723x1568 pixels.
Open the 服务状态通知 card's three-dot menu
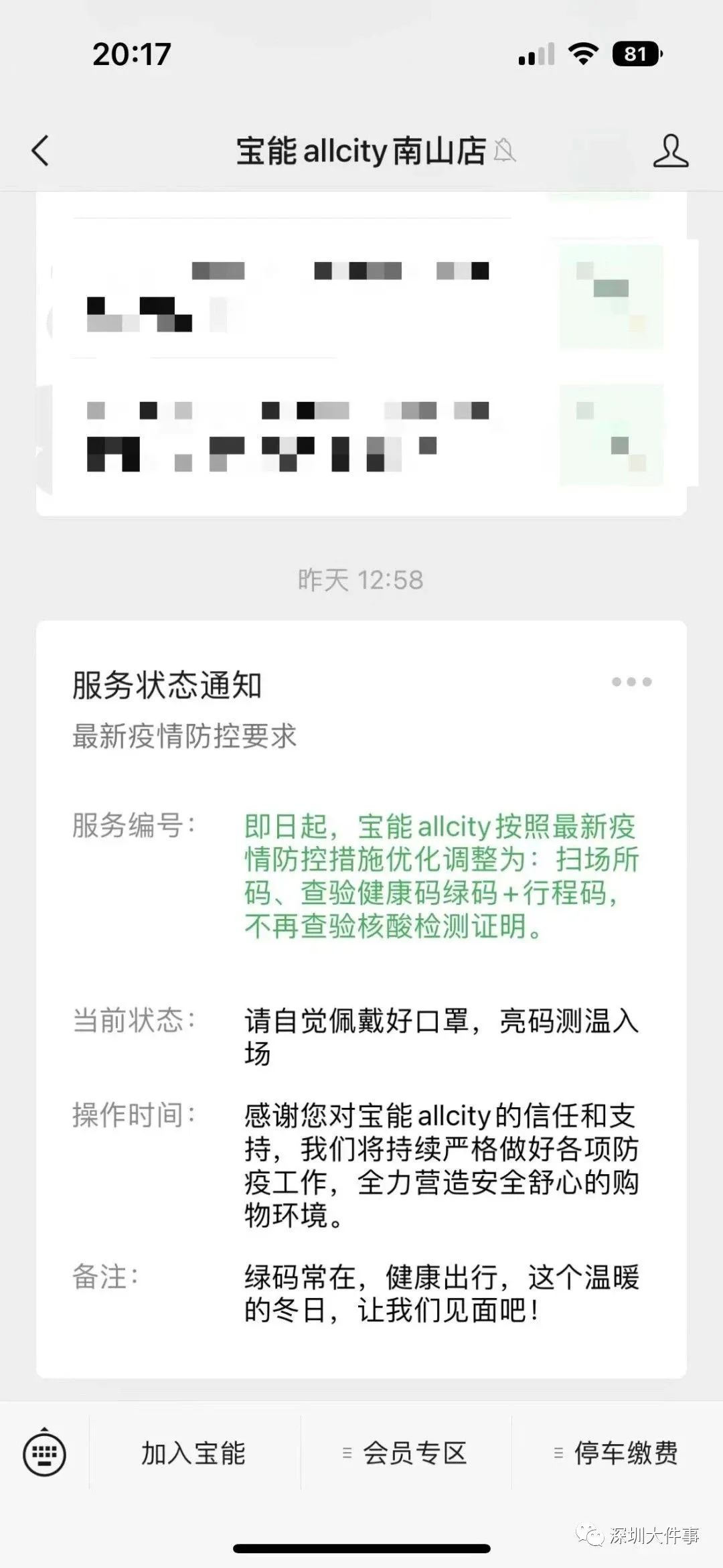(631, 682)
